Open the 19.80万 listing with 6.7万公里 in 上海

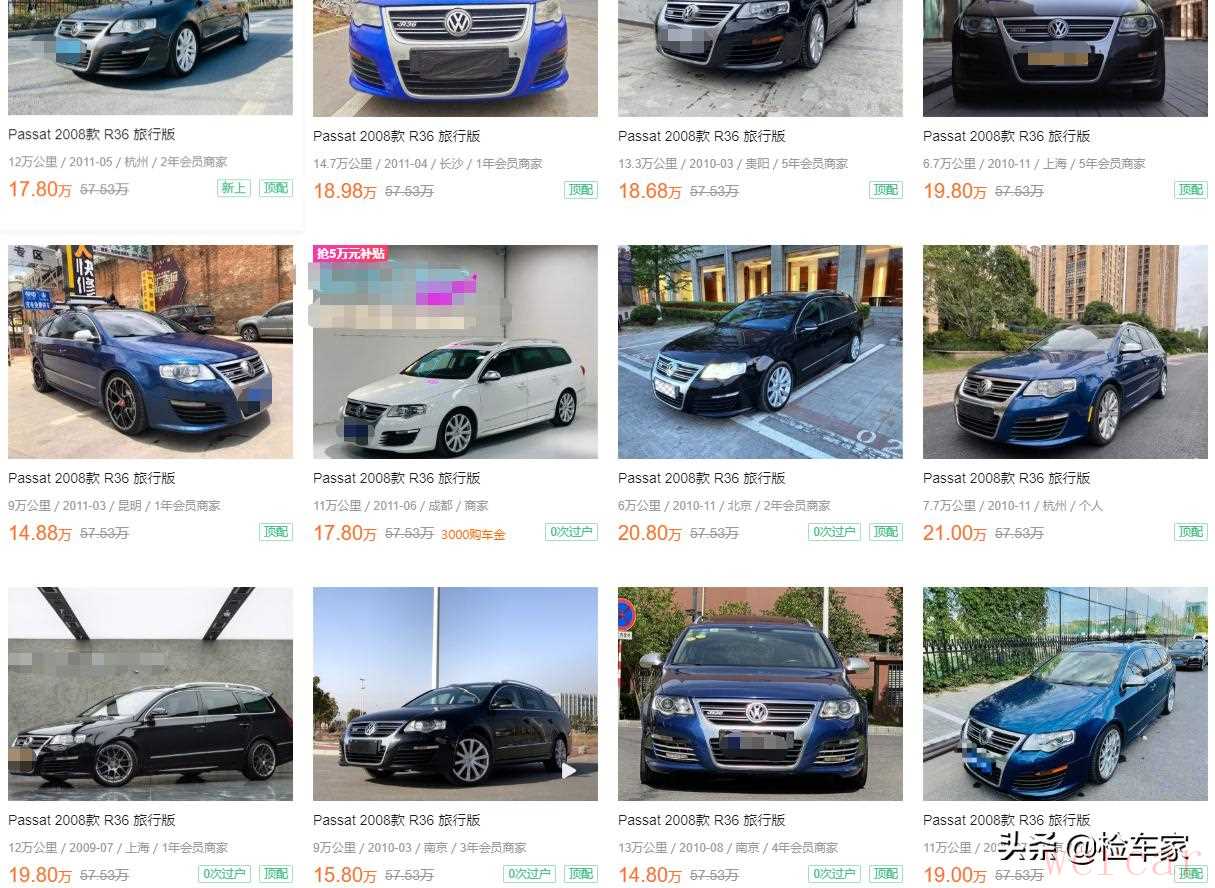coord(1007,136)
